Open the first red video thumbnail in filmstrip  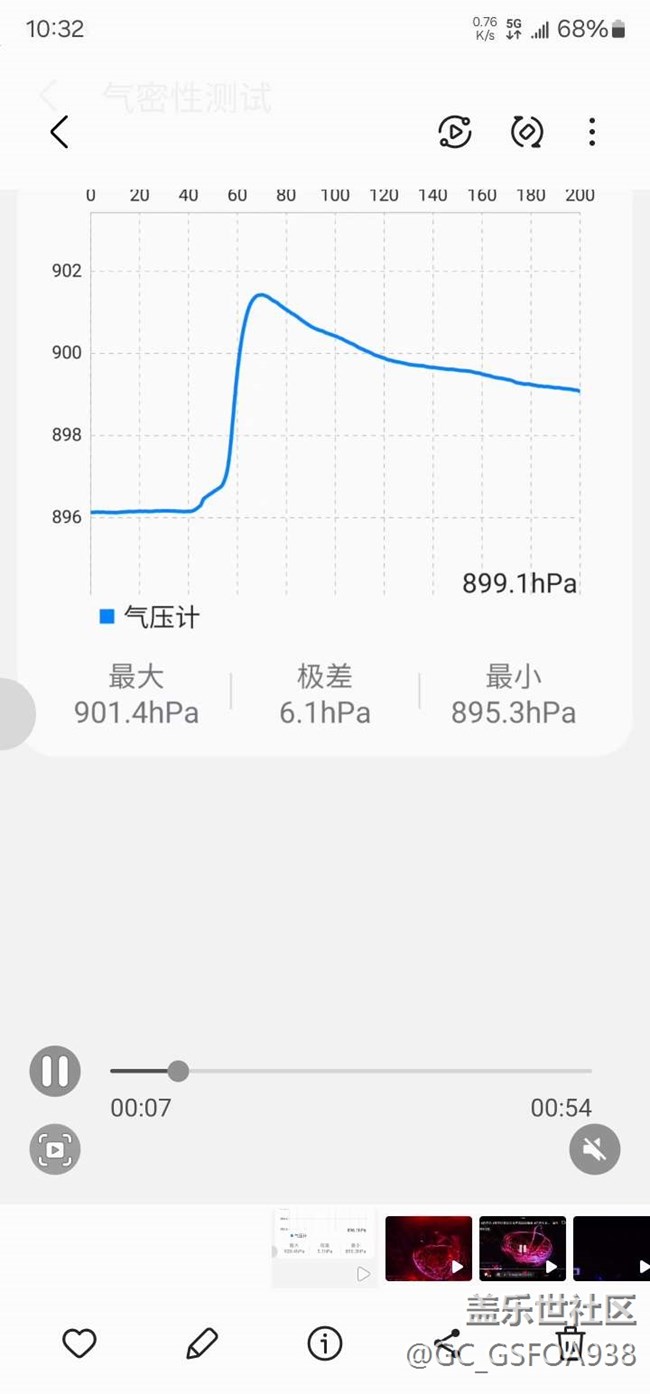(428, 1249)
